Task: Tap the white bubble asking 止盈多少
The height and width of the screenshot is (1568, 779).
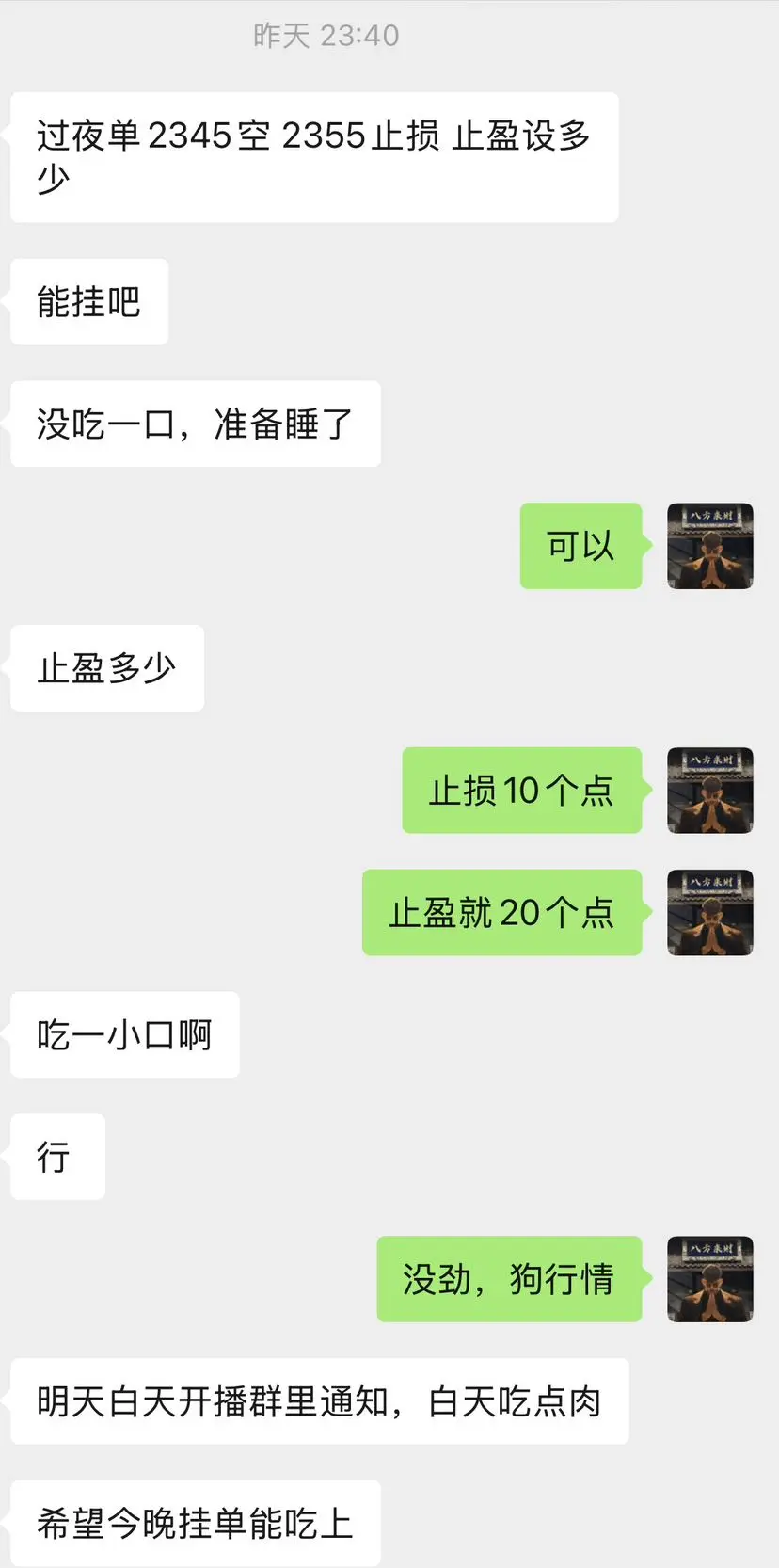Action: pos(106,668)
